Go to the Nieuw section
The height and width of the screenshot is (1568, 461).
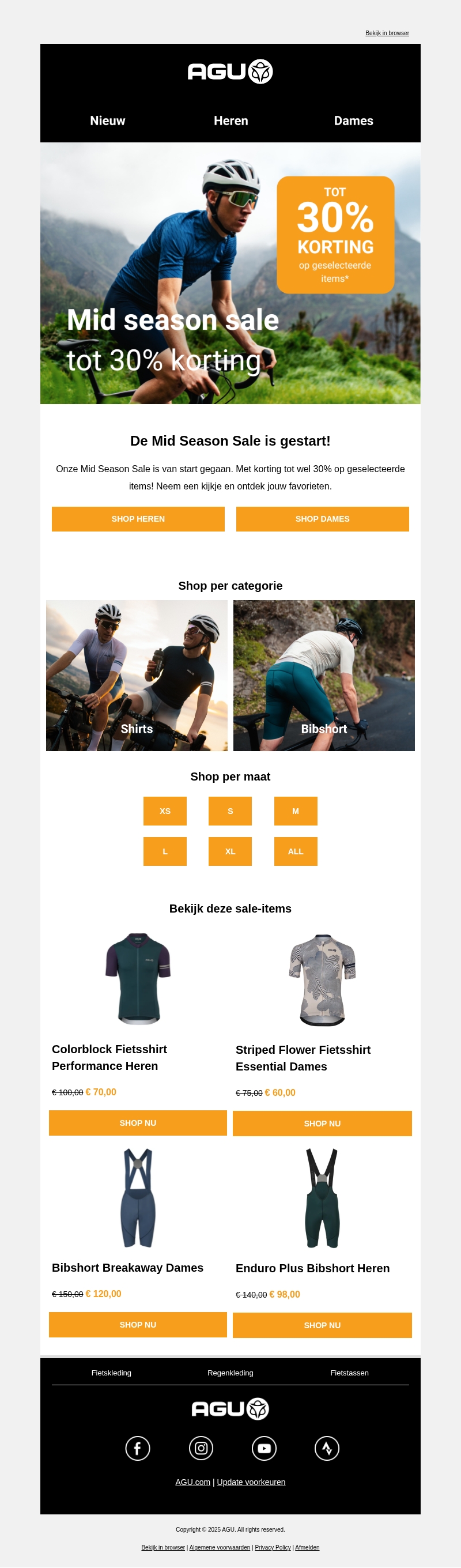click(108, 120)
